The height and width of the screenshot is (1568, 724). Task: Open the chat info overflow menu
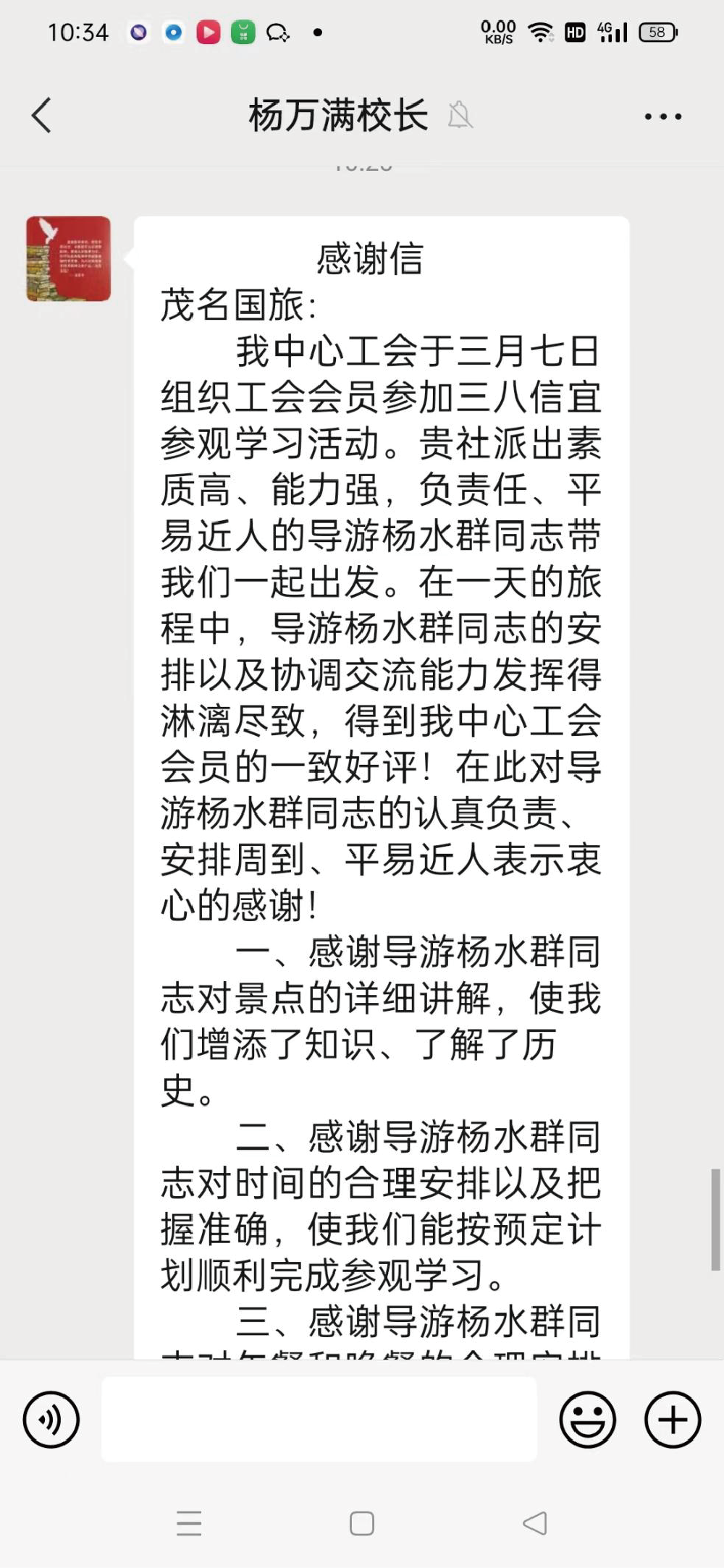[x=662, y=116]
